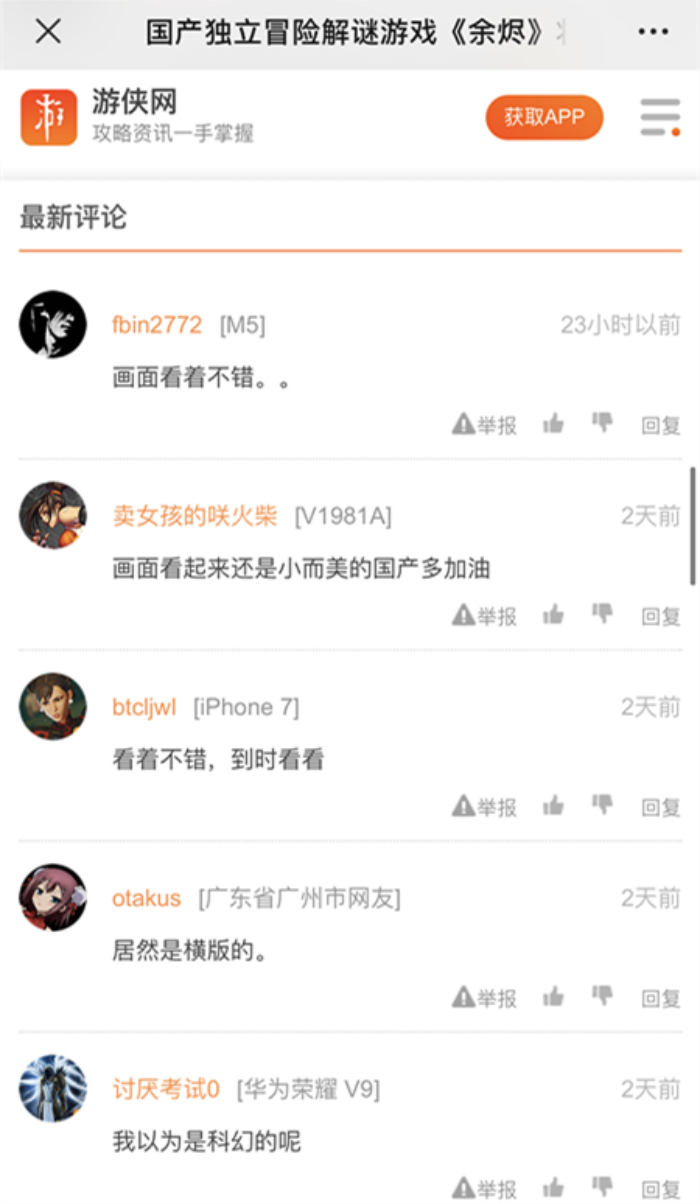Open fbin2772's profile via username
This screenshot has height=1204, width=700.
coord(157,325)
